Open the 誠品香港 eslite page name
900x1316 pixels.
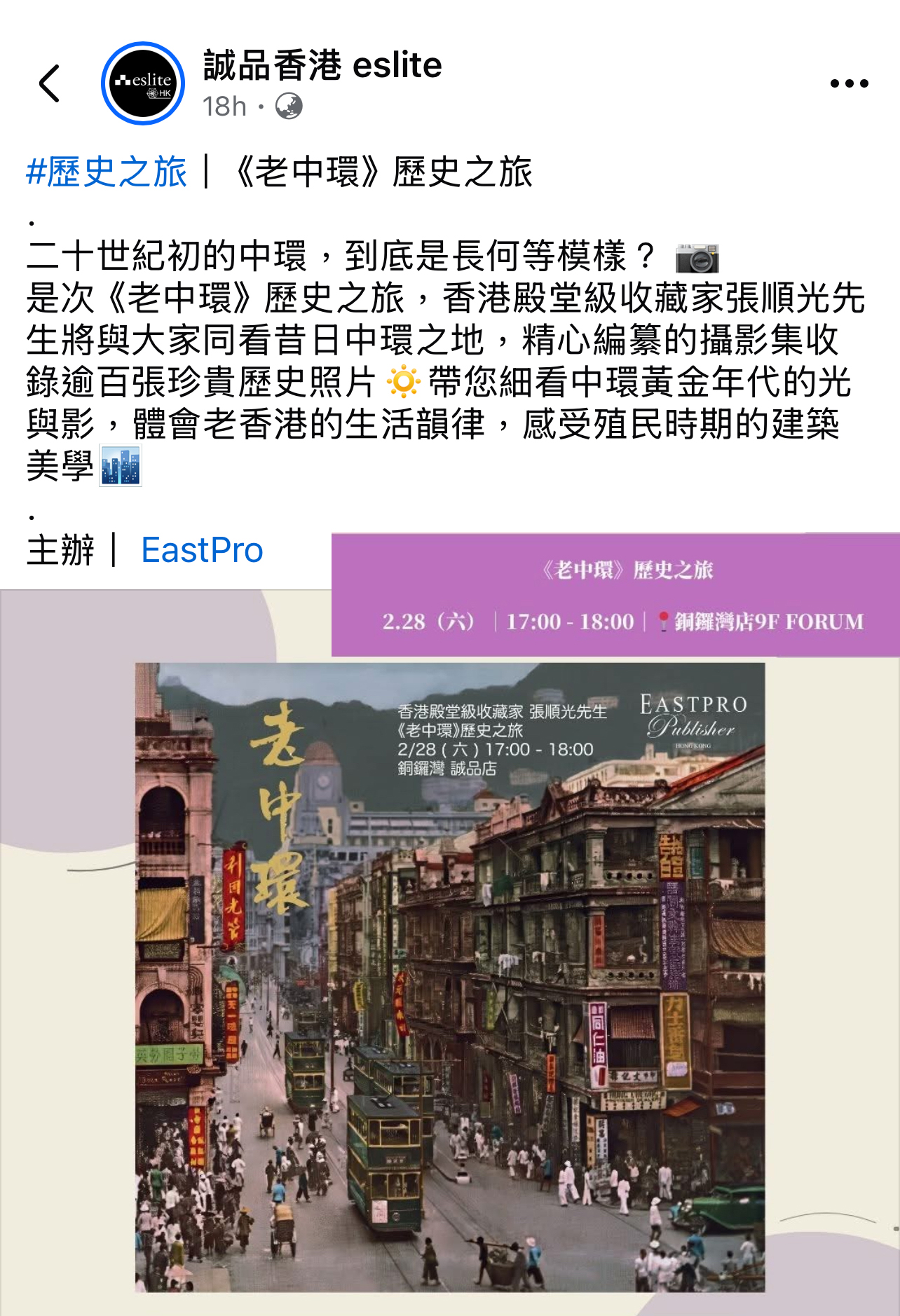322,65
